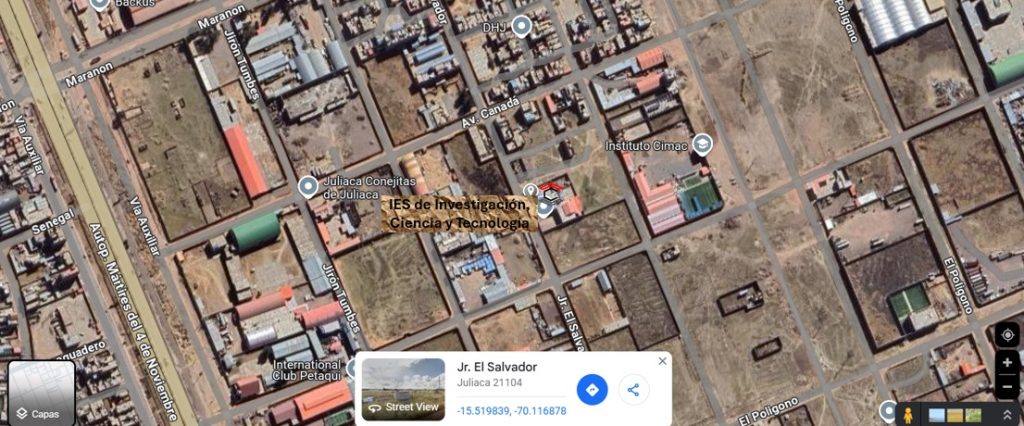The width and height of the screenshot is (1024, 426).
Task: Close the Jr. El Salvador info card
Action: [x=662, y=361]
